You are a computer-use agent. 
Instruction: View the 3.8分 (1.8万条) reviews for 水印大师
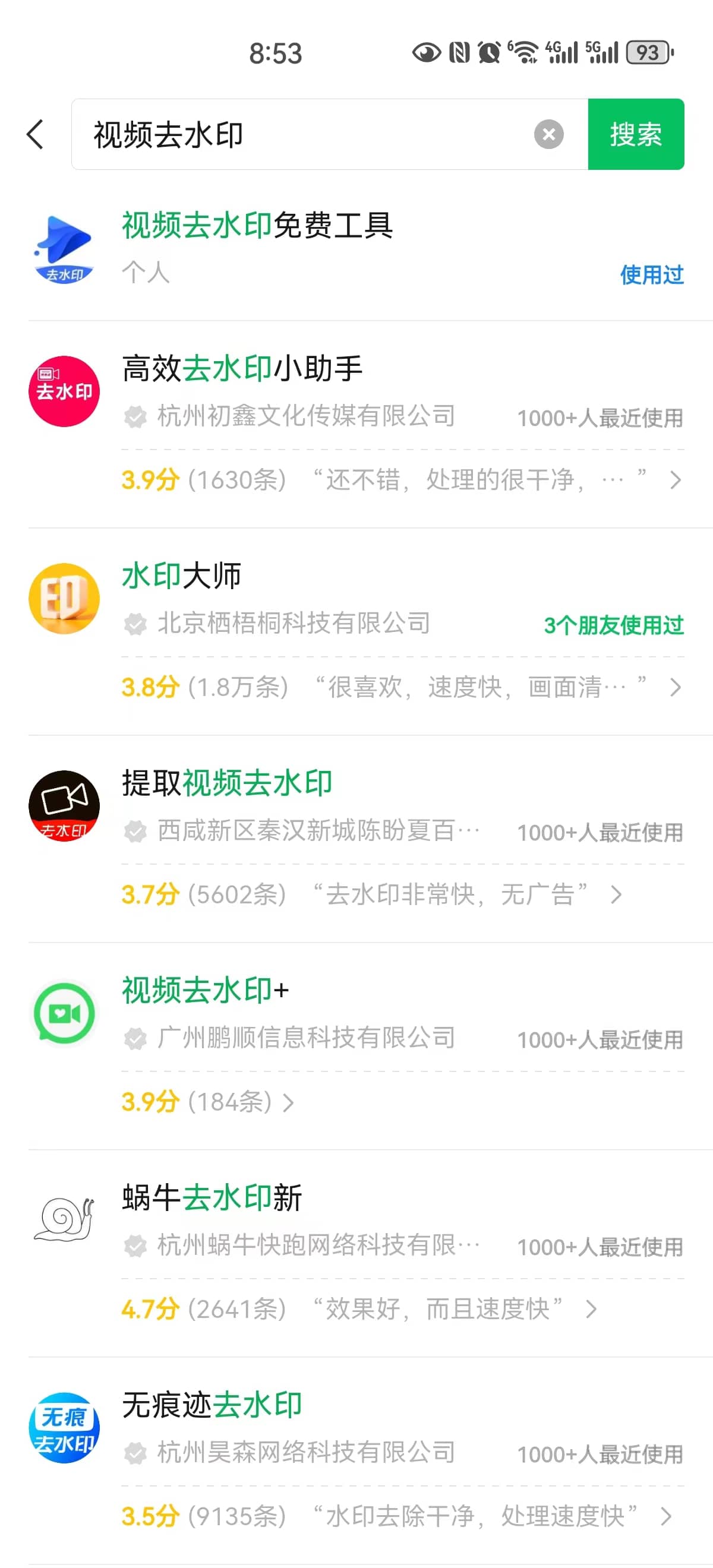(x=401, y=687)
